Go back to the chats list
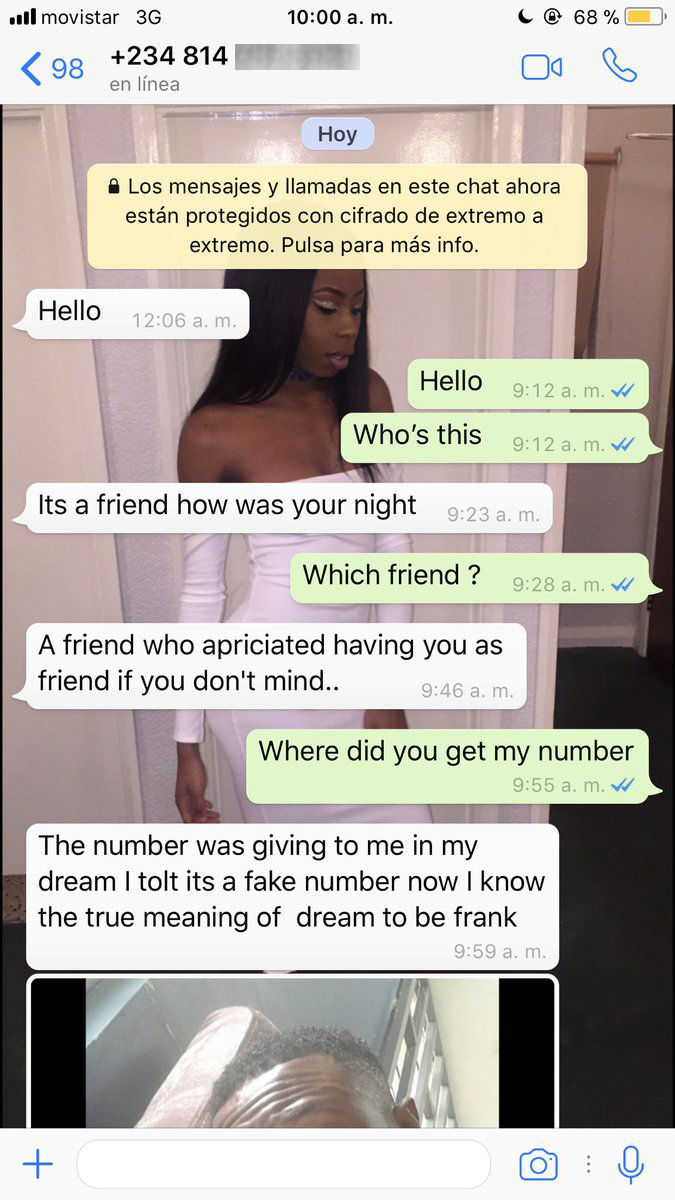675x1200 pixels. pyautogui.click(x=50, y=68)
